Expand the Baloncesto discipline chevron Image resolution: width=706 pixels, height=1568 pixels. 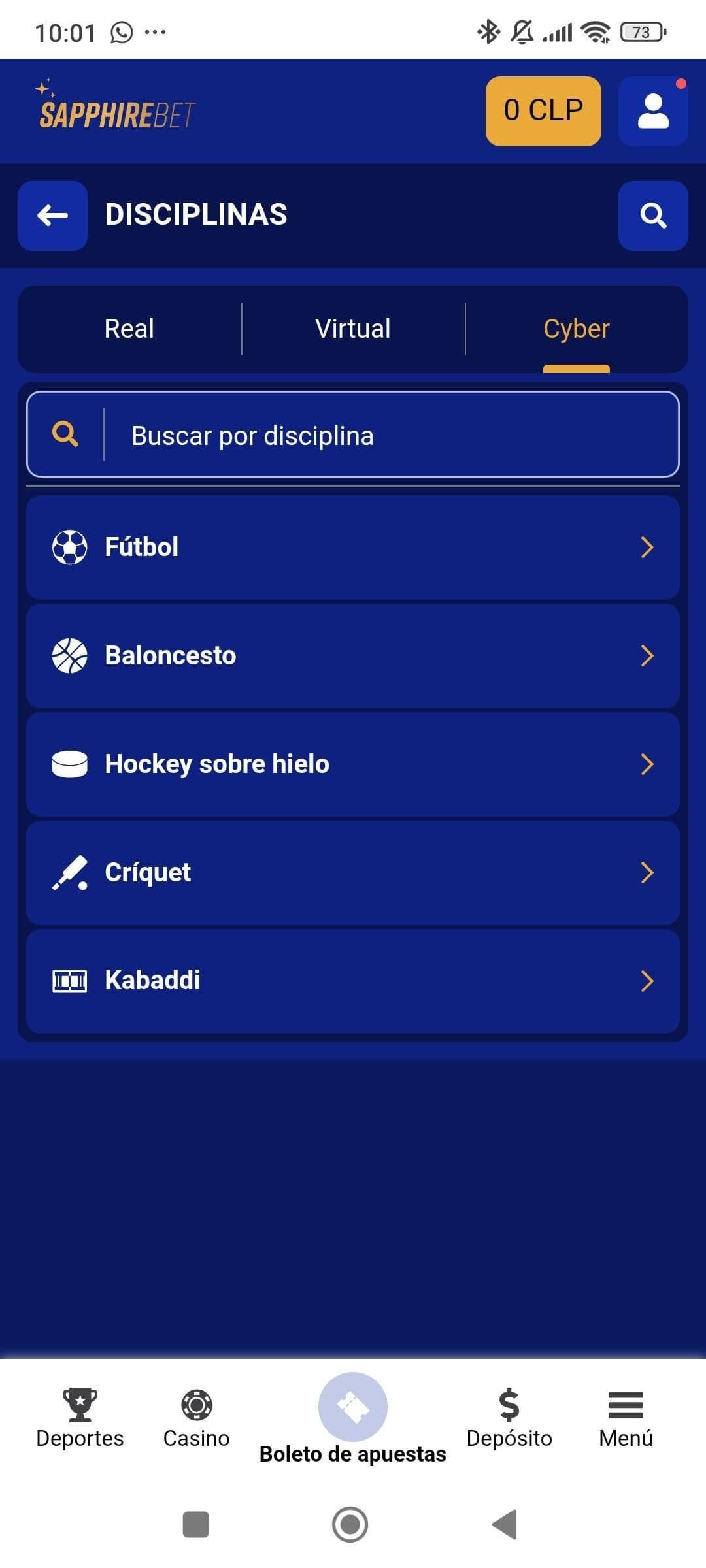pyautogui.click(x=648, y=655)
